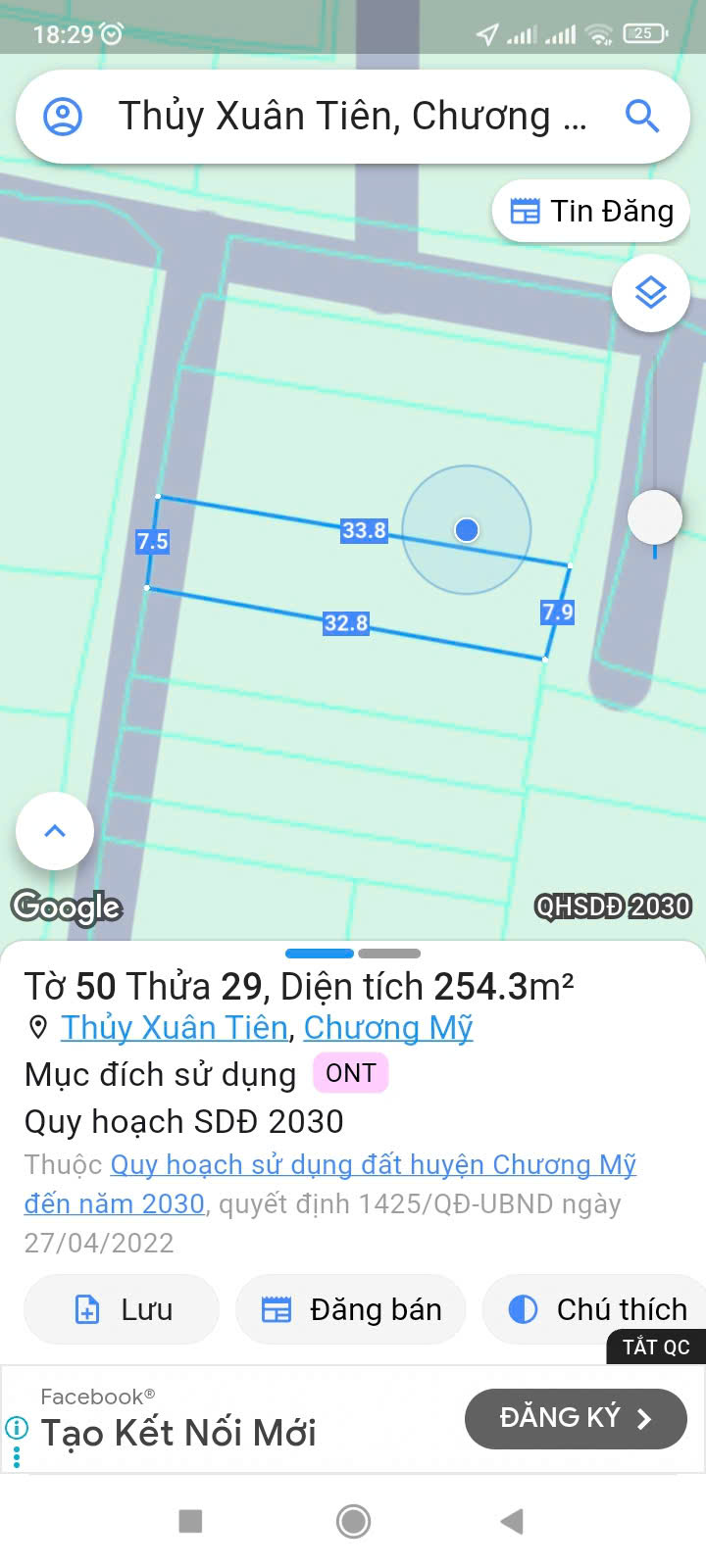Open the Thủy Xuân Tiên search field
Viewport: 706px width, 1568px height.
point(351,117)
